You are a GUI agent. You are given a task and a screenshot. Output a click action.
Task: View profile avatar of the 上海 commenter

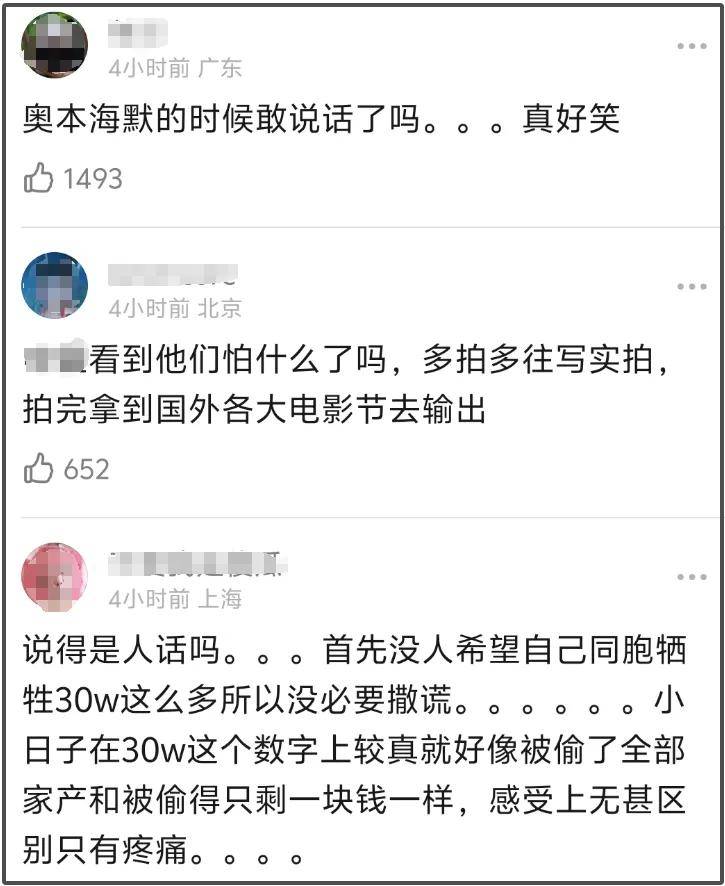[x=55, y=577]
